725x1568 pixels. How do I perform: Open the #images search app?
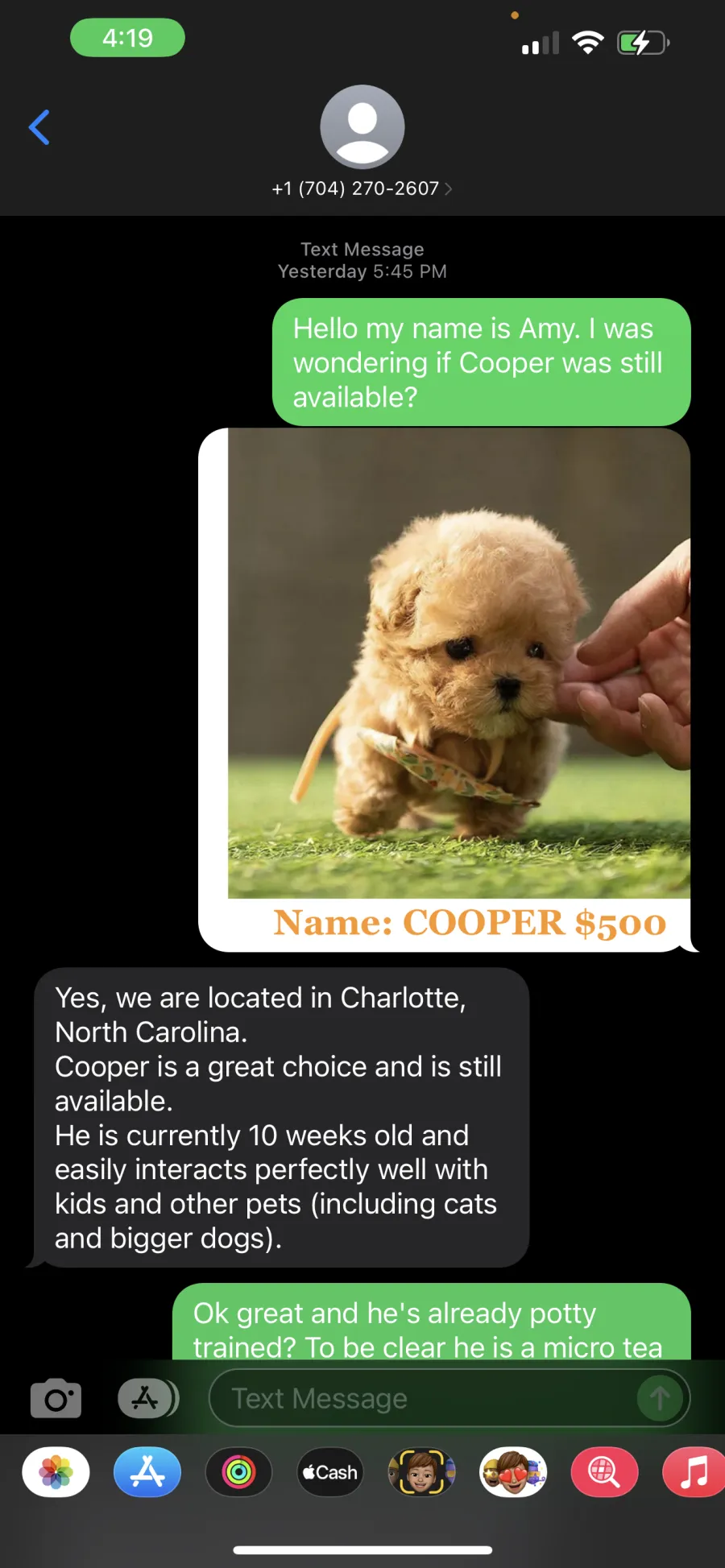[604, 1472]
